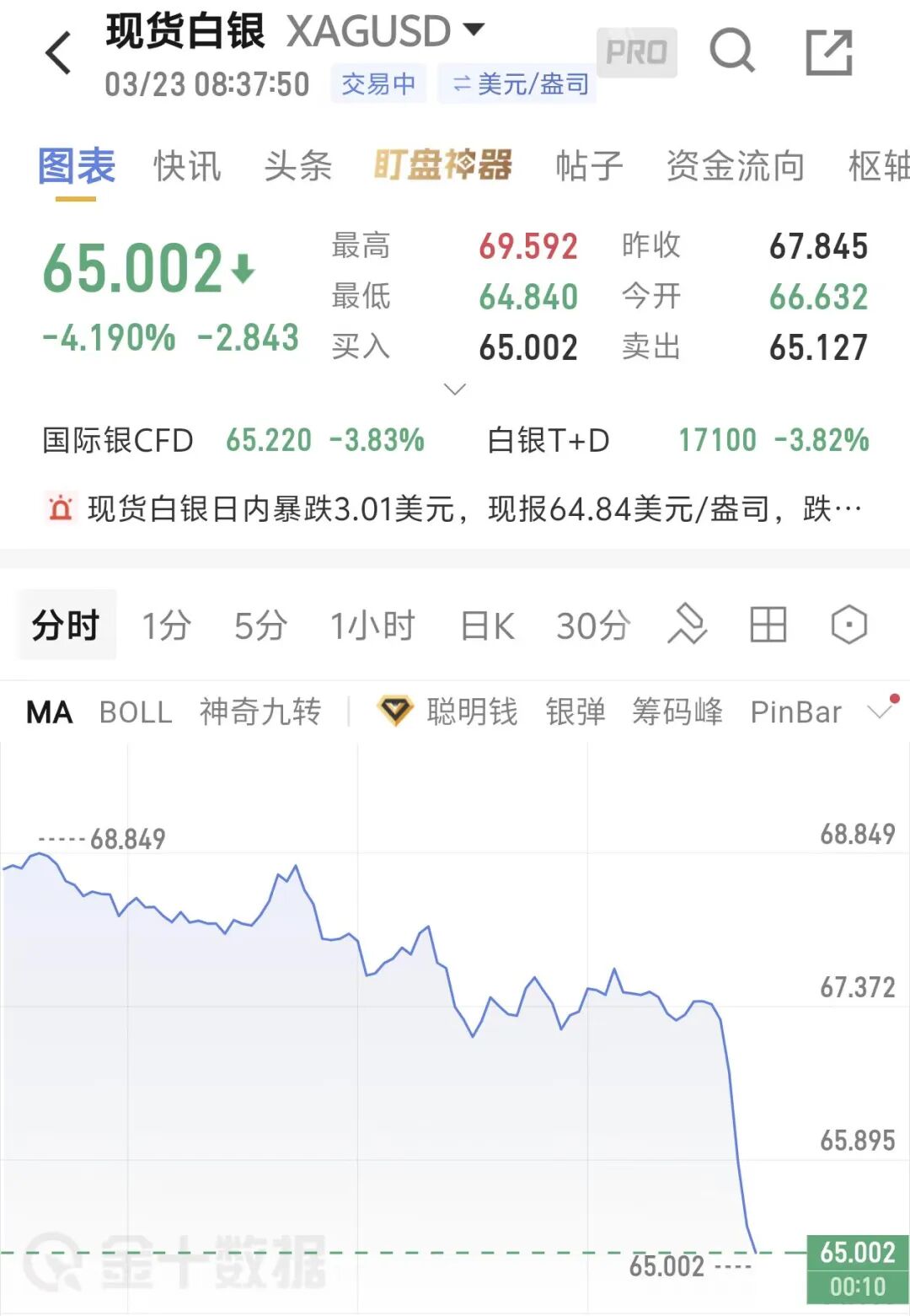Expand quote details with the down chevron

455,389
